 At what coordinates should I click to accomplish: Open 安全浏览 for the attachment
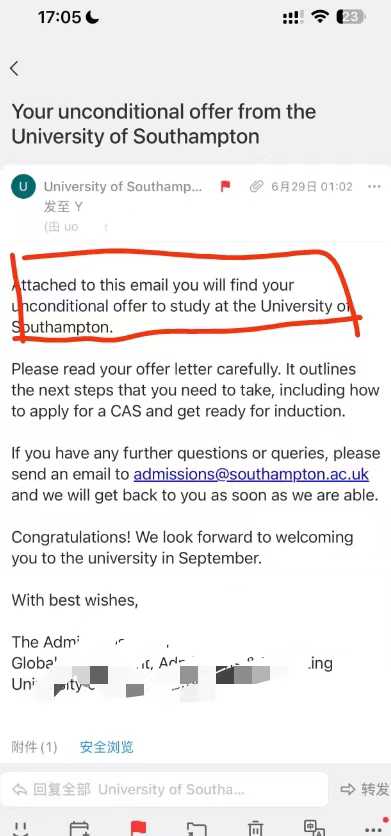coord(107,747)
